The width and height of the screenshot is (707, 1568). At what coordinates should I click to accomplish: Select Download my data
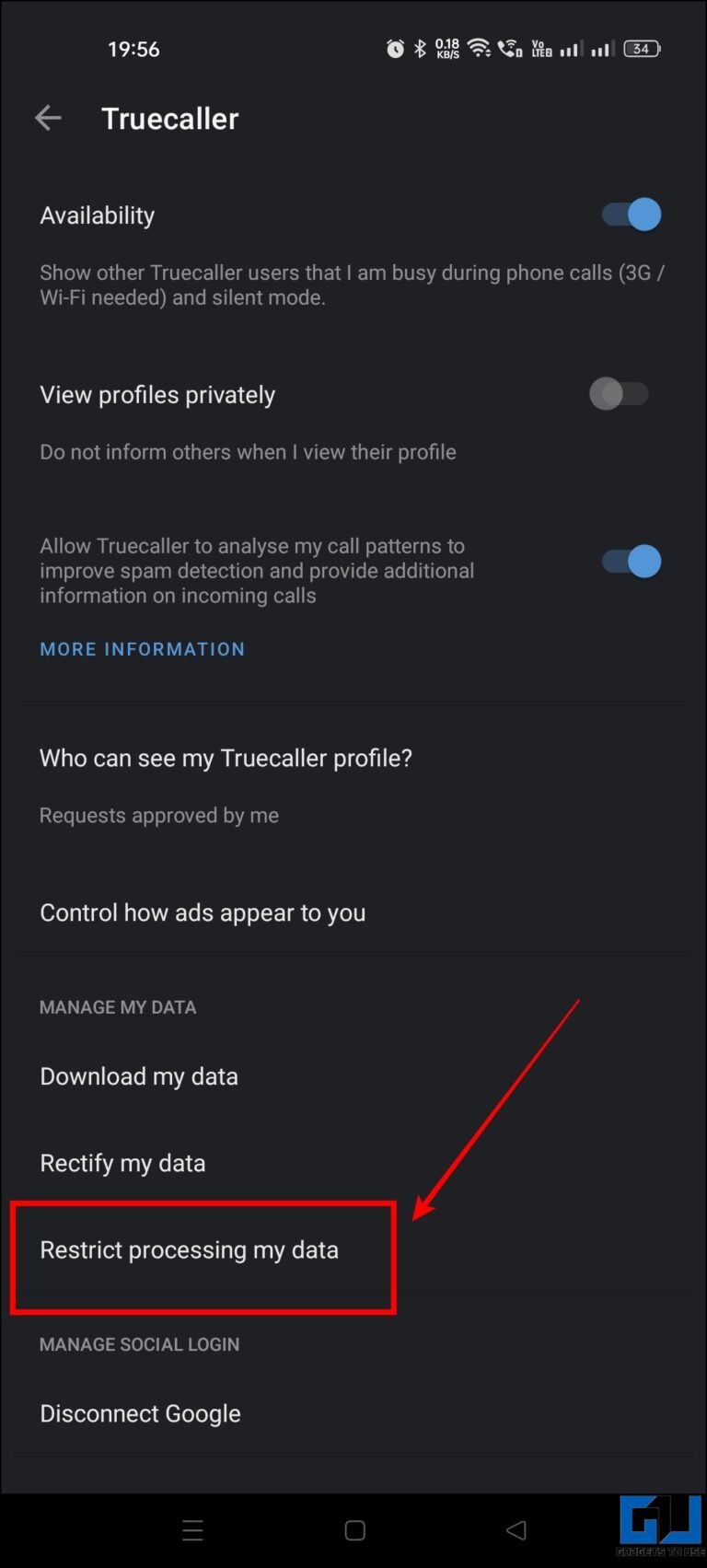pyautogui.click(x=353, y=1076)
